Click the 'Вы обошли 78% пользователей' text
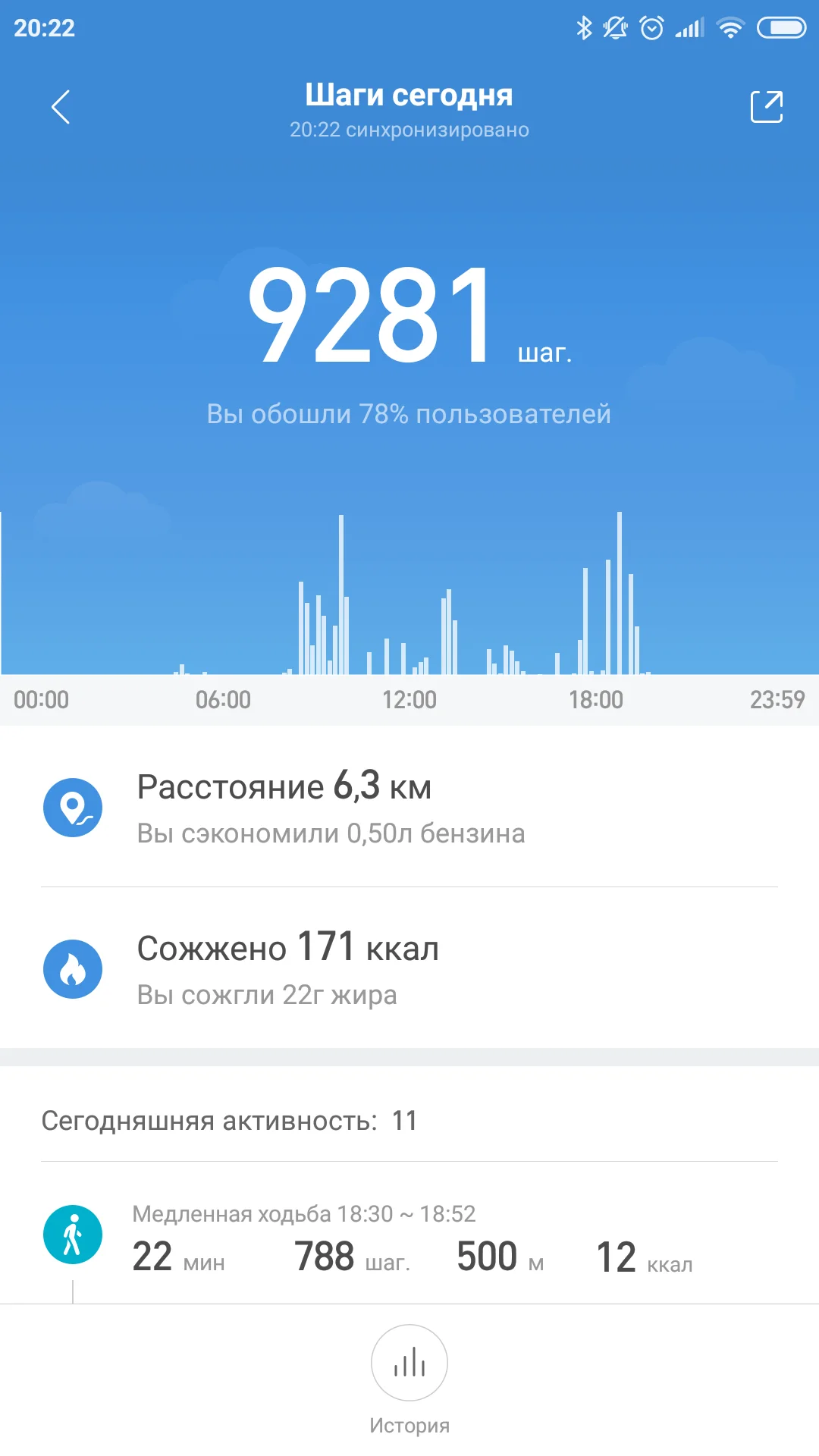The width and height of the screenshot is (819, 1456). point(409,414)
